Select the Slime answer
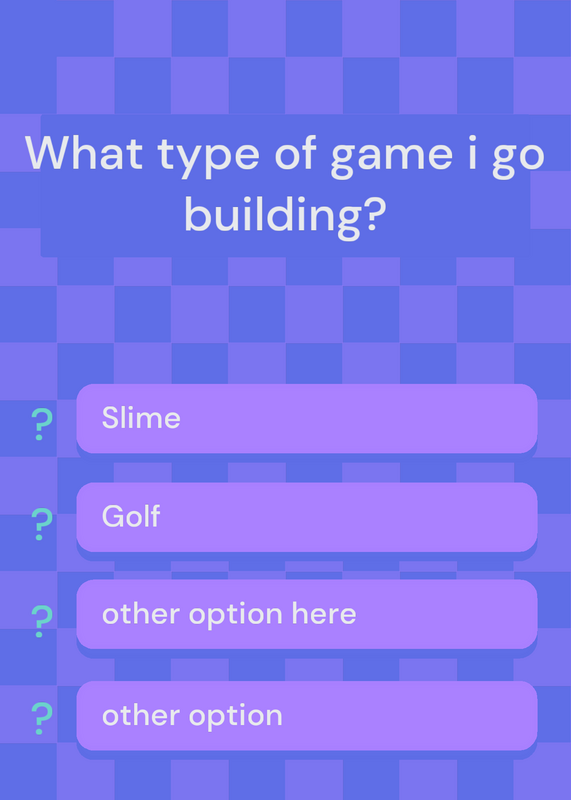Viewport: 571px width, 800px height. tap(307, 418)
